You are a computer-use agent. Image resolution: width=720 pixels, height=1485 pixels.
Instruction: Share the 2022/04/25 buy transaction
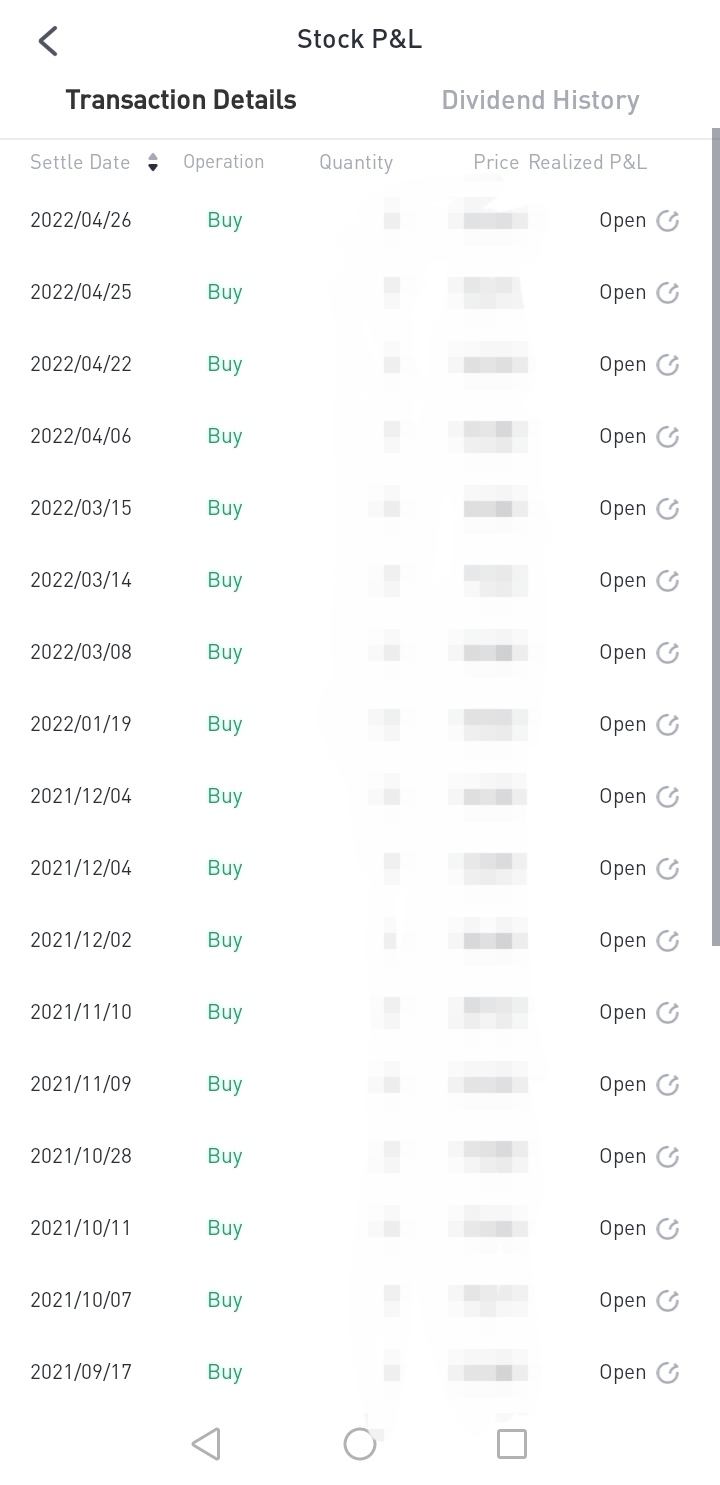pos(668,293)
